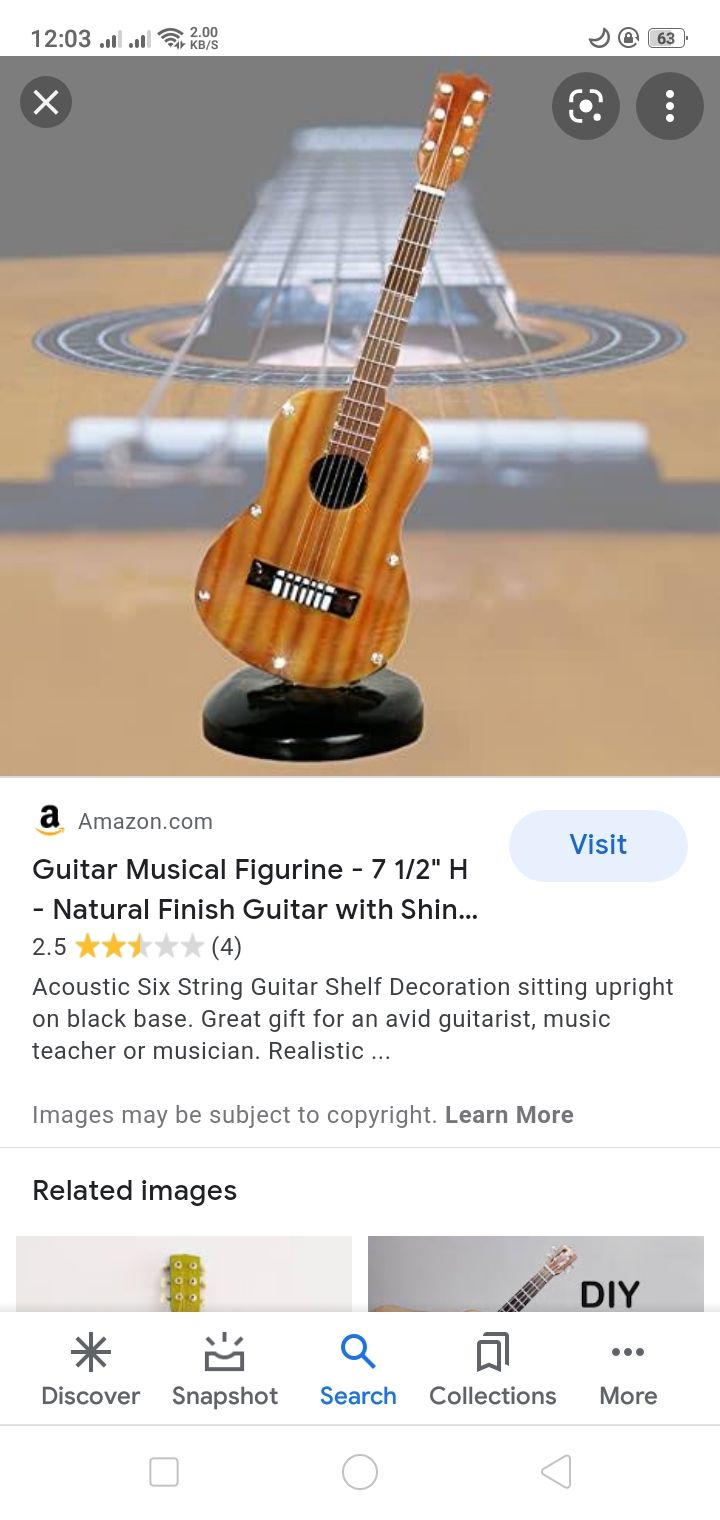Image resolution: width=720 pixels, height=1520 pixels.
Task: Show the More tab
Action: click(x=628, y=1370)
